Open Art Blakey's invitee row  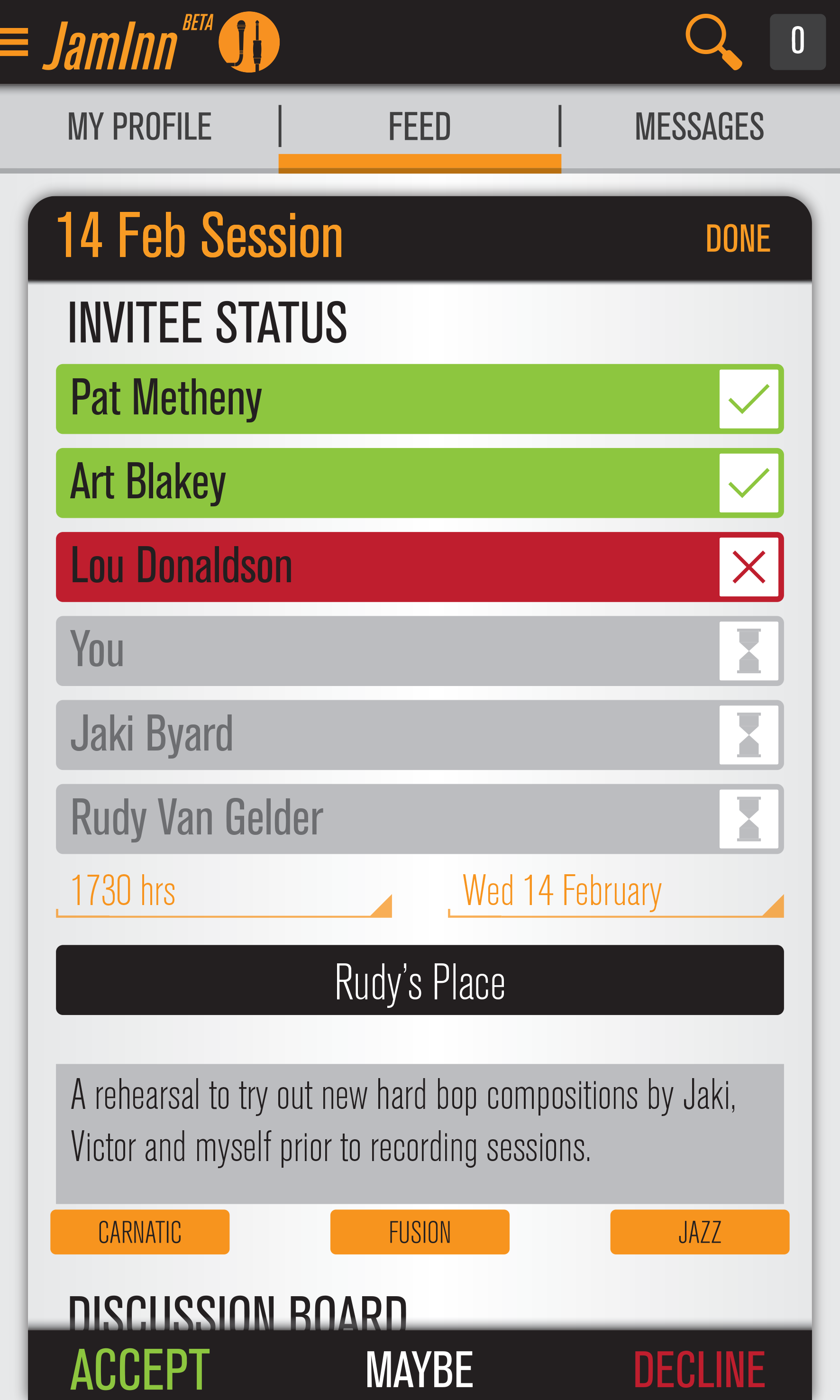(385, 483)
